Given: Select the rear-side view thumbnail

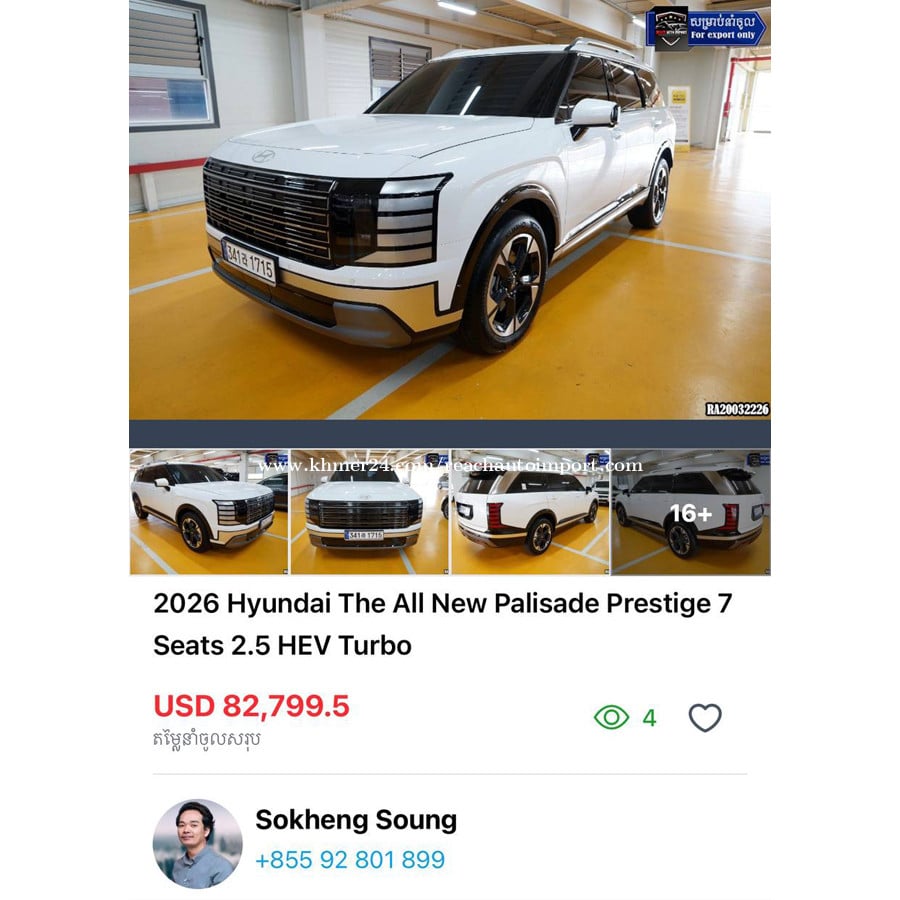Looking at the screenshot, I should 530,512.
